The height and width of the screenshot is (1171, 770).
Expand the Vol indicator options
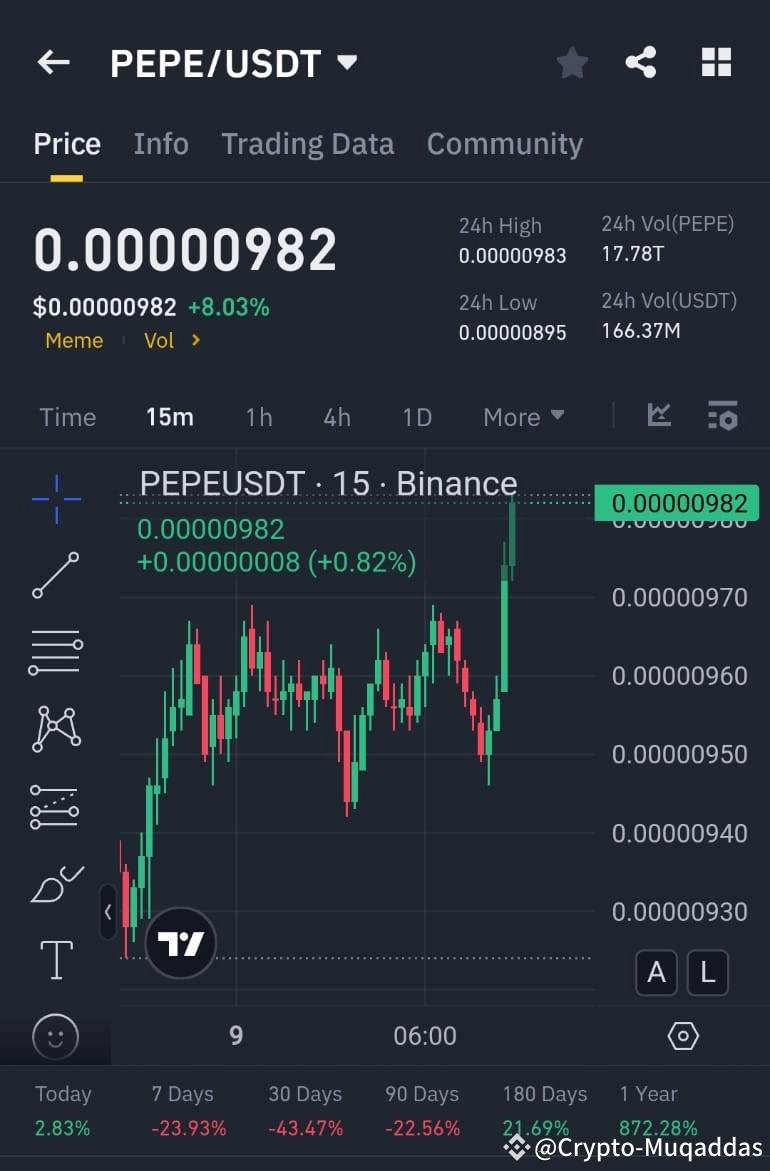pos(171,340)
